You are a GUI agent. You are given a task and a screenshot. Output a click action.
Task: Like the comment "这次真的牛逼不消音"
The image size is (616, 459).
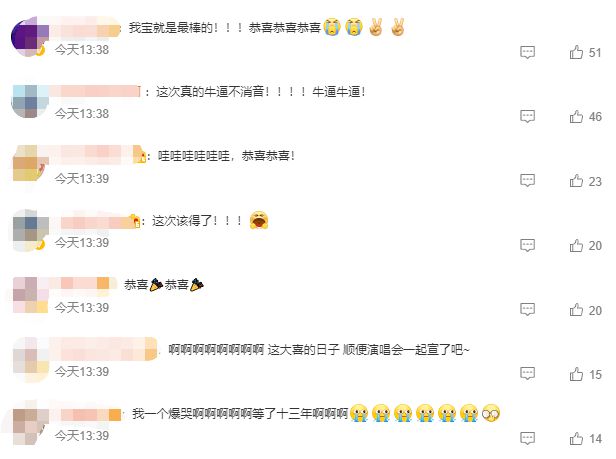(576, 117)
